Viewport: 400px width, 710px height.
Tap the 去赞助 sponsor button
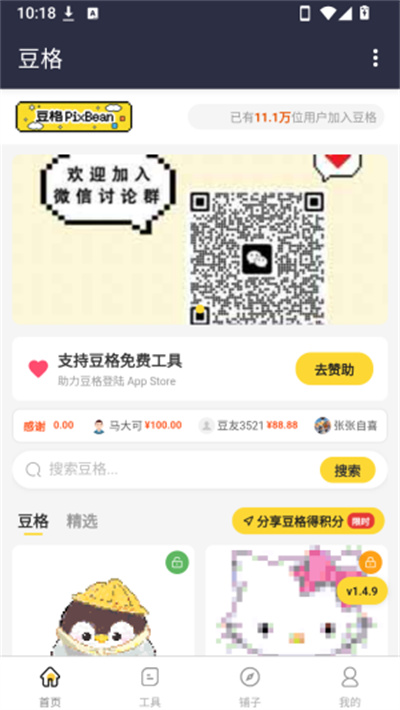click(334, 369)
